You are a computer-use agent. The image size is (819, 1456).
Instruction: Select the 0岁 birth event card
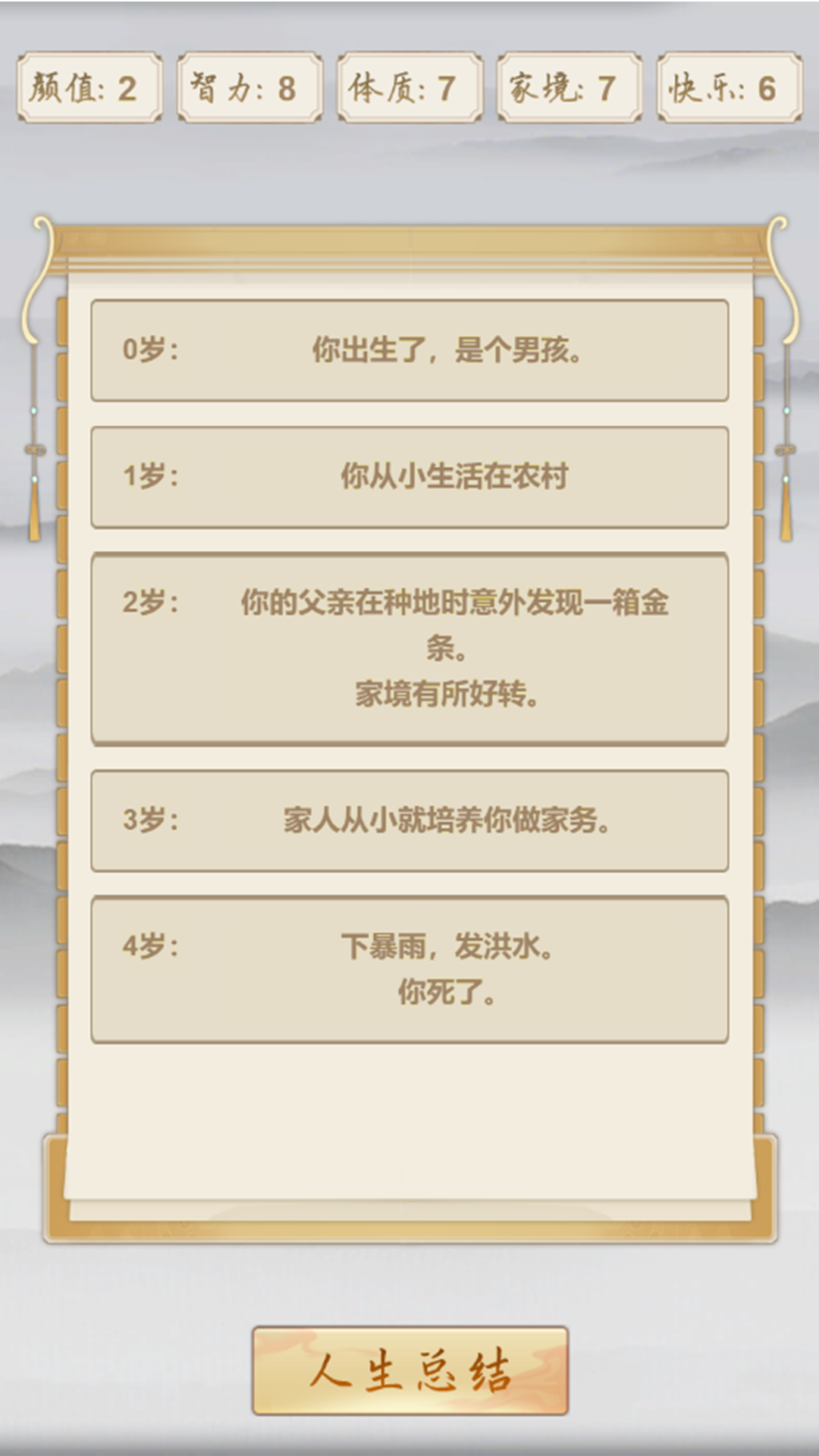[409, 350]
